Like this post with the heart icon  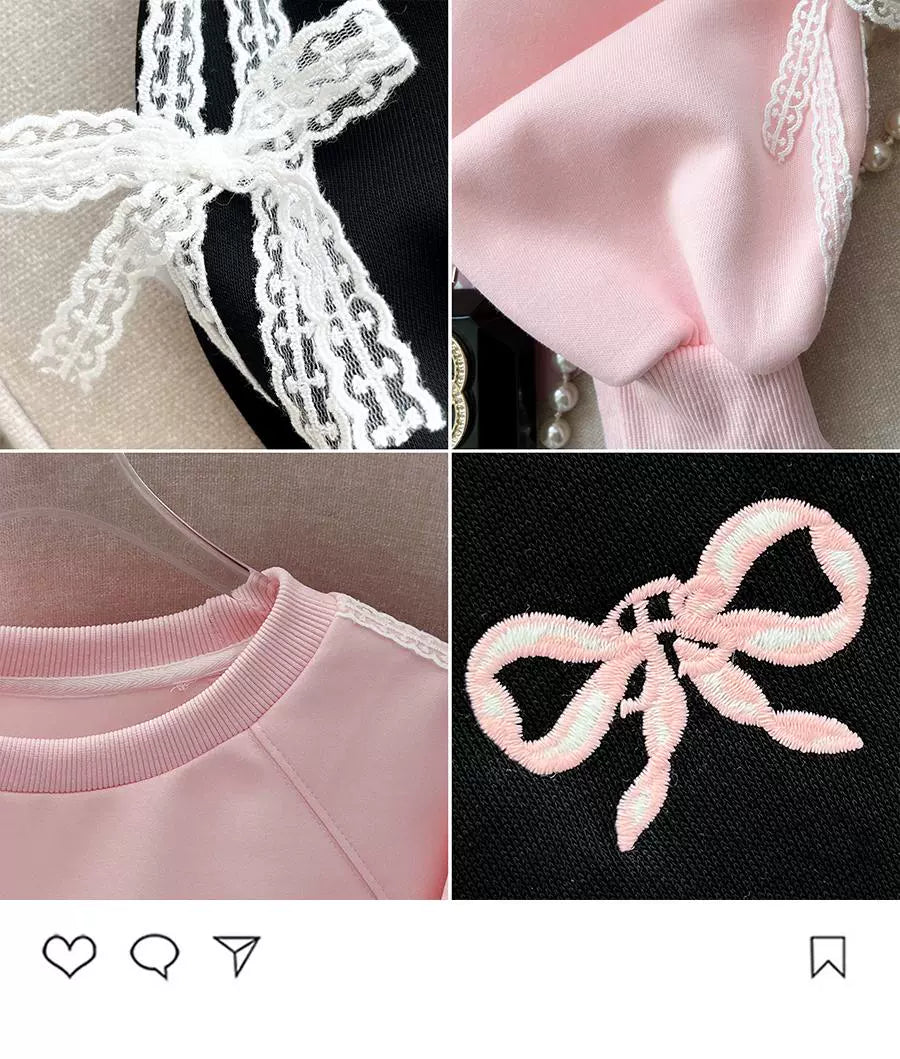click(69, 956)
